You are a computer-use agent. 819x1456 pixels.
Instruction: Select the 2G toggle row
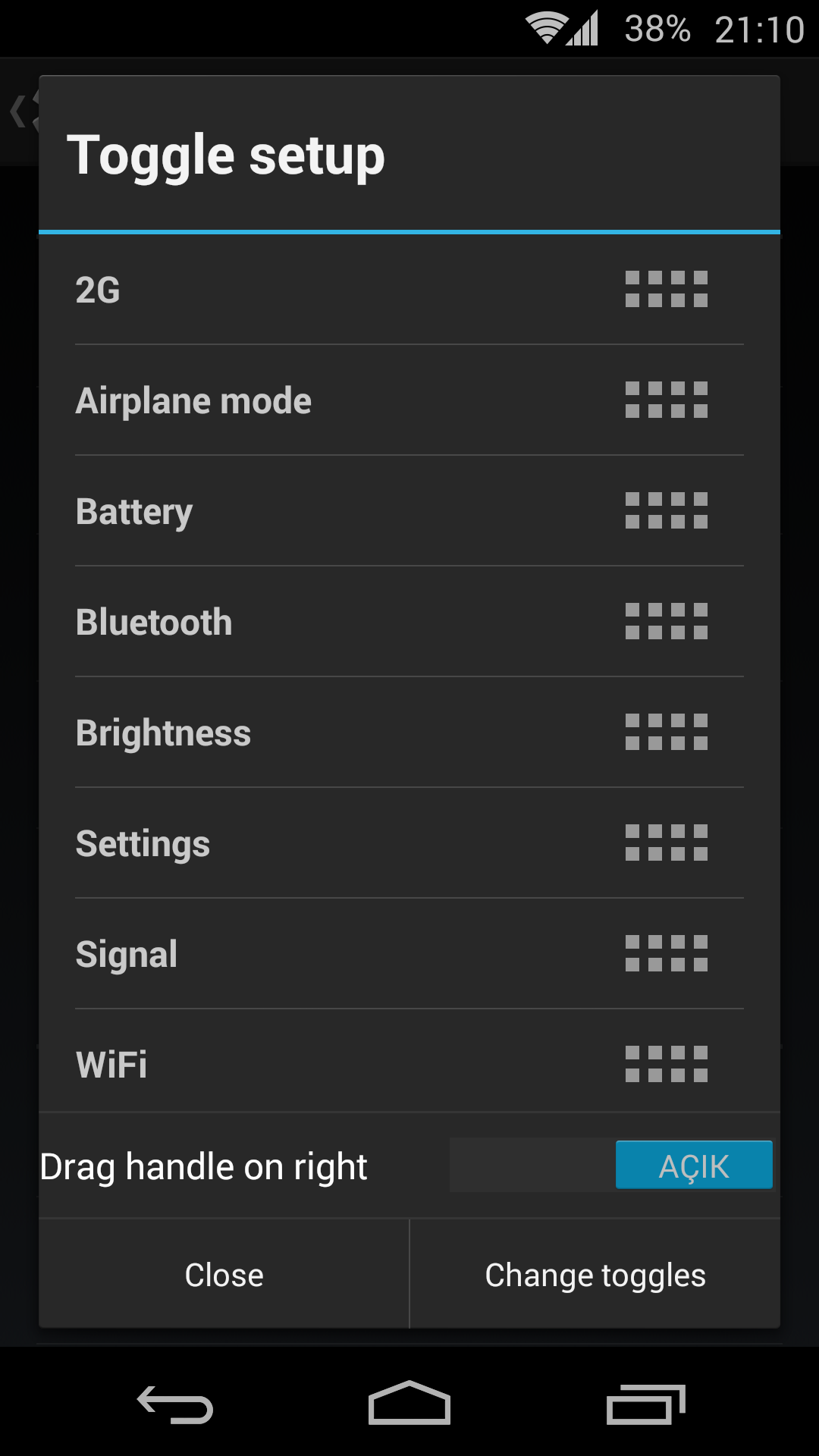click(409, 290)
